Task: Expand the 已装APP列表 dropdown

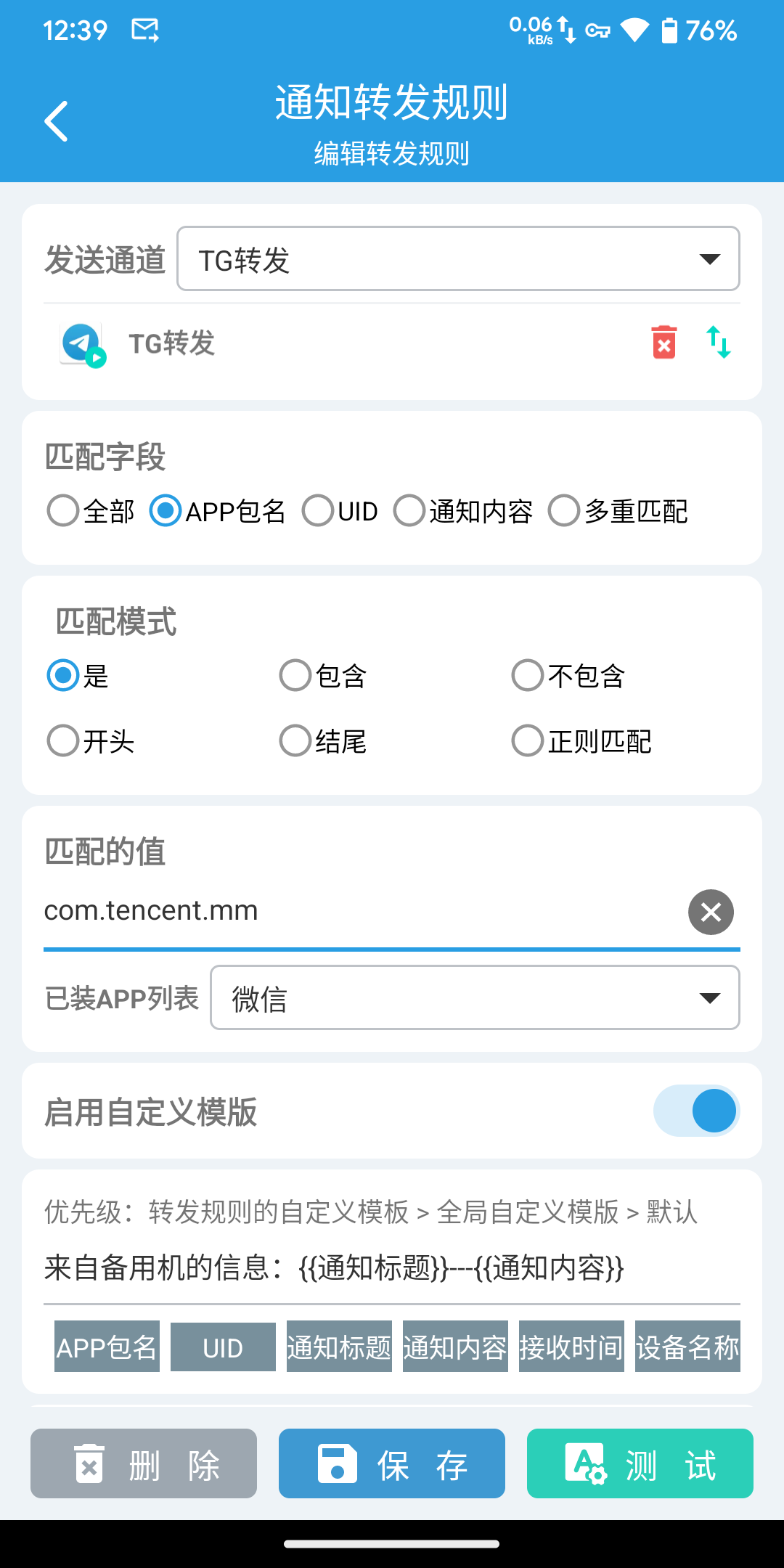Action: click(475, 998)
